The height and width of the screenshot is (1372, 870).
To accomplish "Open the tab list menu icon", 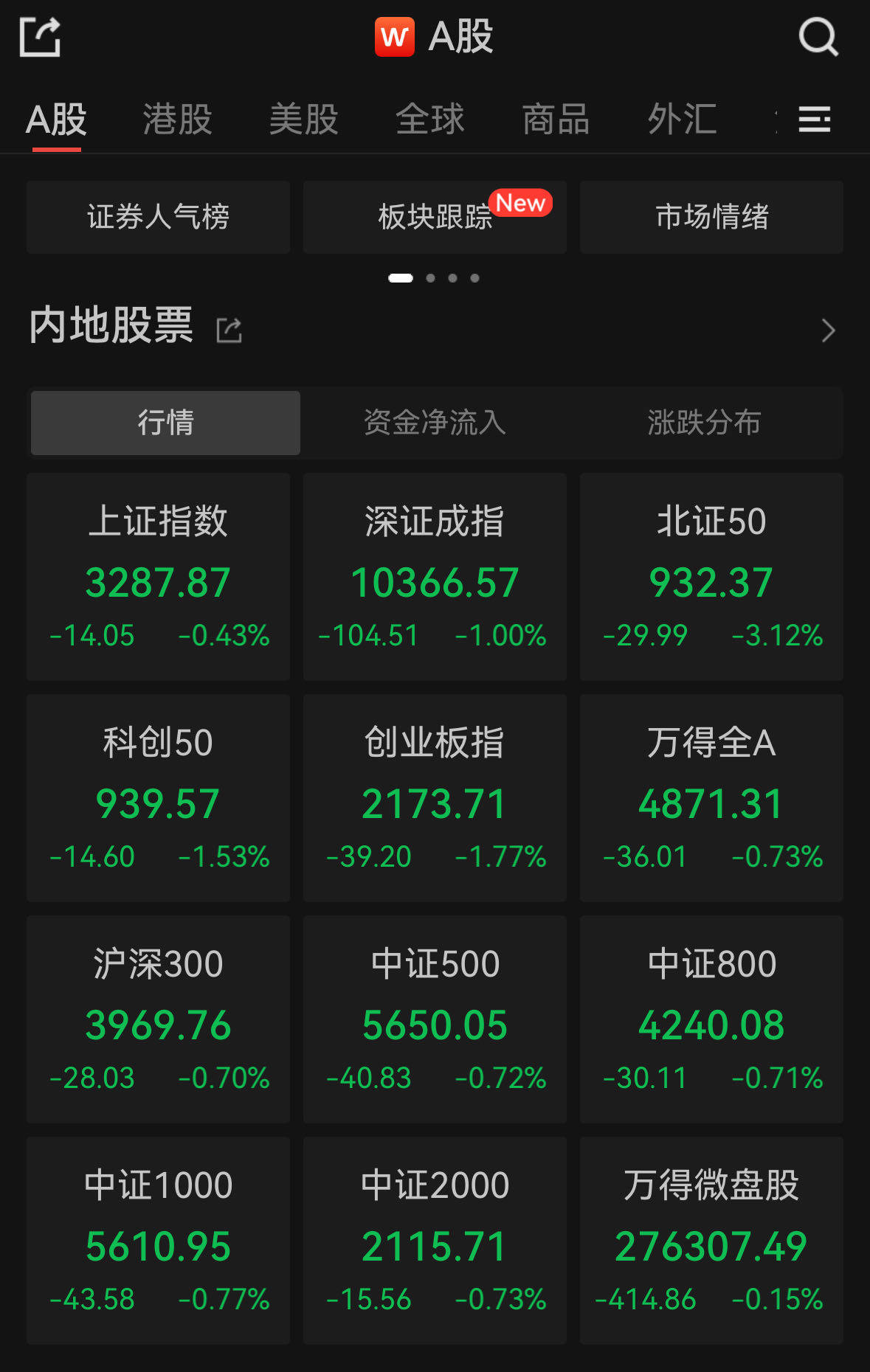I will point(815,119).
